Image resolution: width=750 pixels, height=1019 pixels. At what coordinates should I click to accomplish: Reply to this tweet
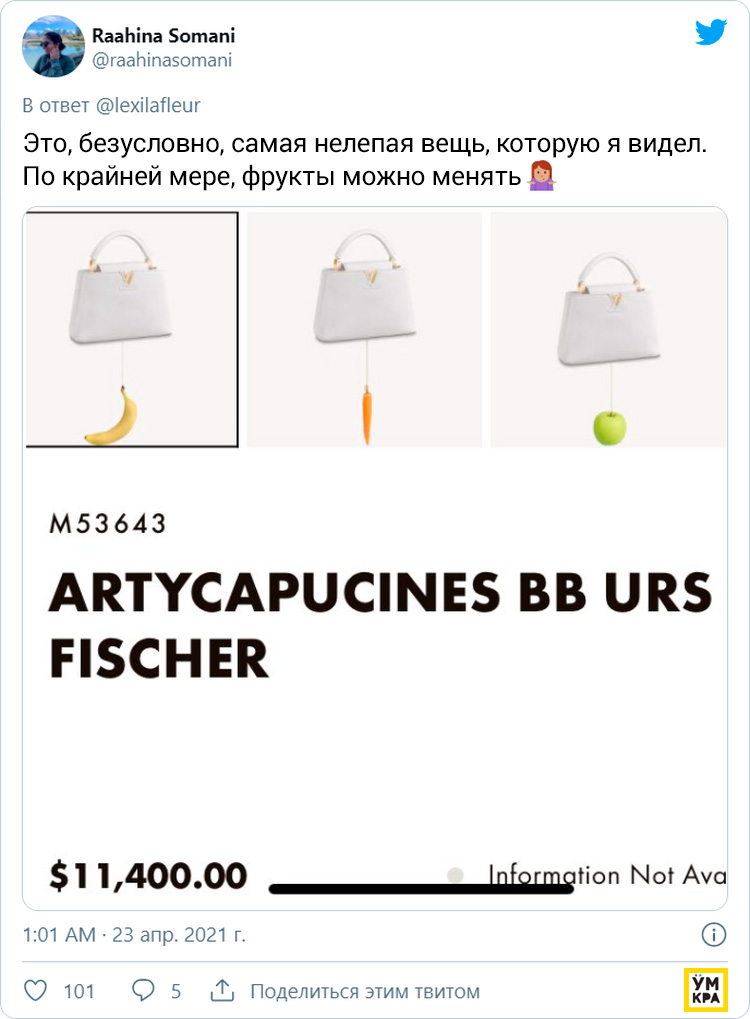144,991
